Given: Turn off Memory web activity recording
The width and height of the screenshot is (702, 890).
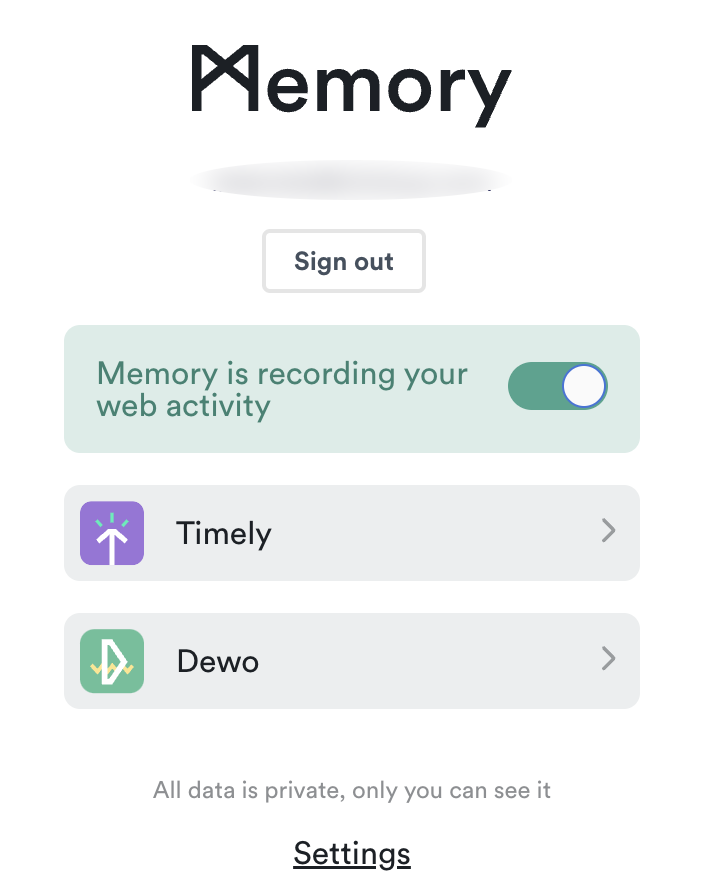Looking at the screenshot, I should (557, 387).
